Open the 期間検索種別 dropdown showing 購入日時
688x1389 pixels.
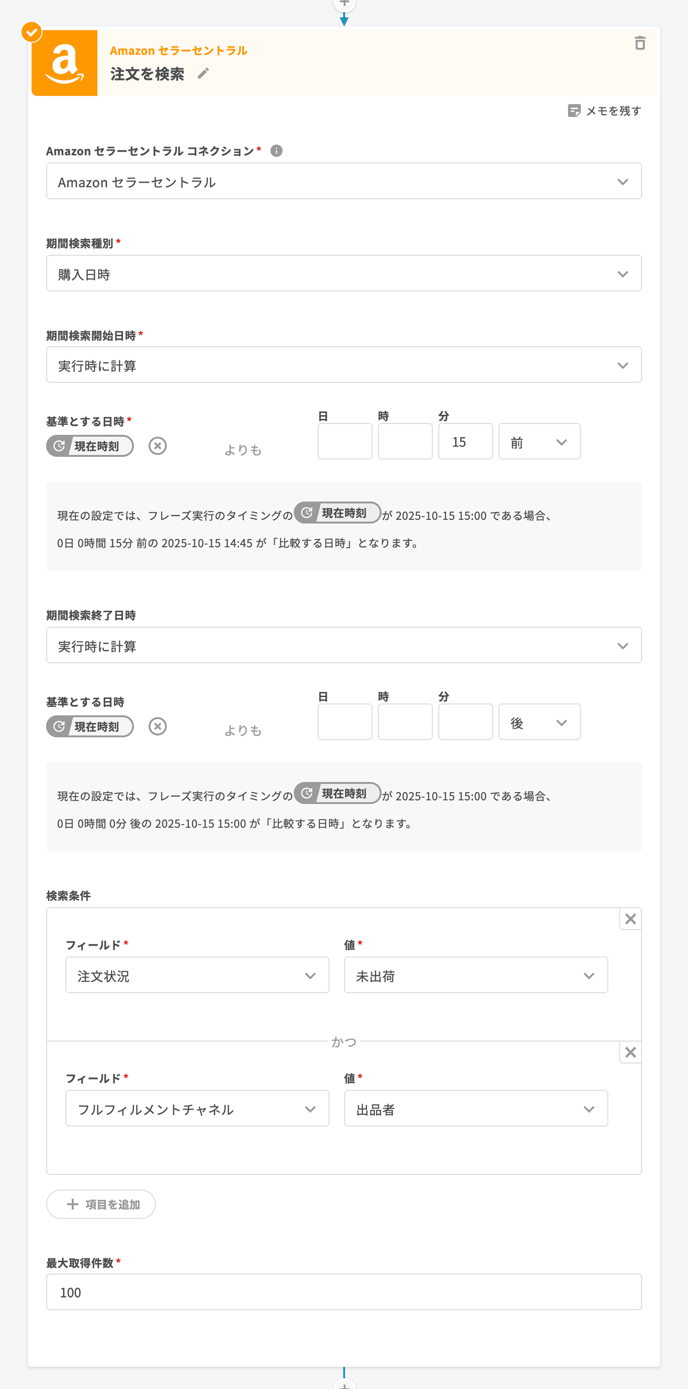coord(343,274)
